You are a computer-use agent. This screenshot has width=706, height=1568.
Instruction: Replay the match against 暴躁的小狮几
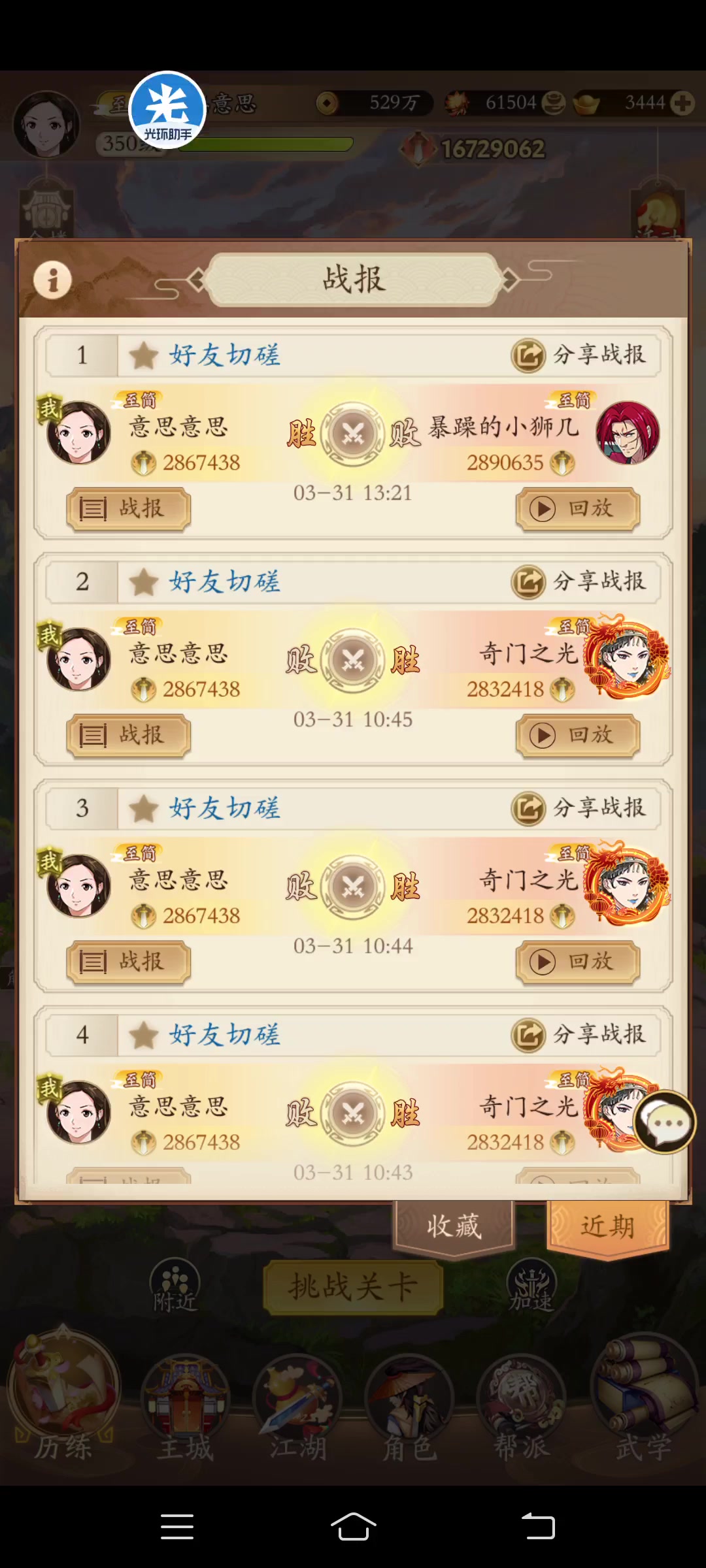577,508
